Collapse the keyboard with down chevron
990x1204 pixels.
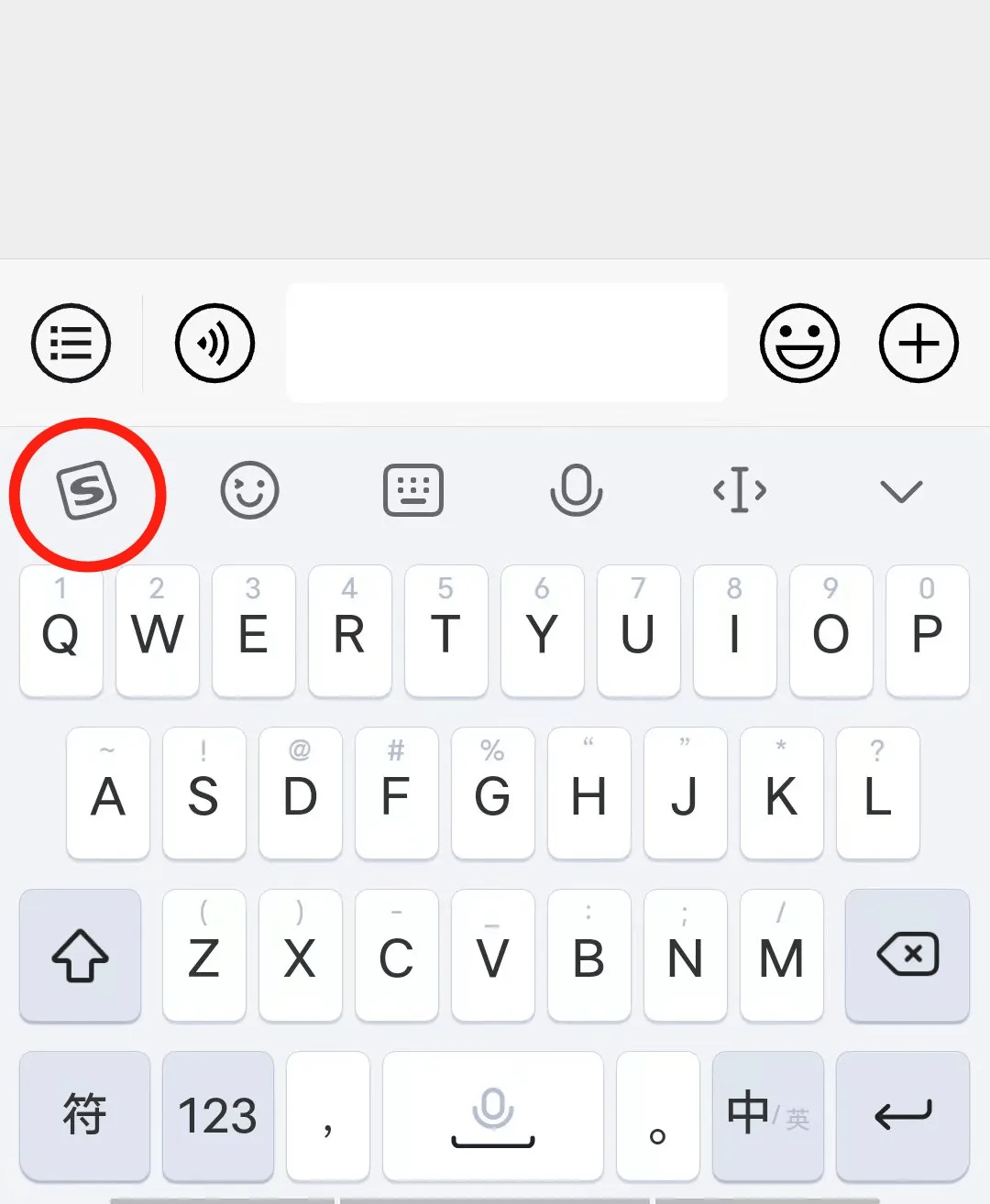[900, 492]
